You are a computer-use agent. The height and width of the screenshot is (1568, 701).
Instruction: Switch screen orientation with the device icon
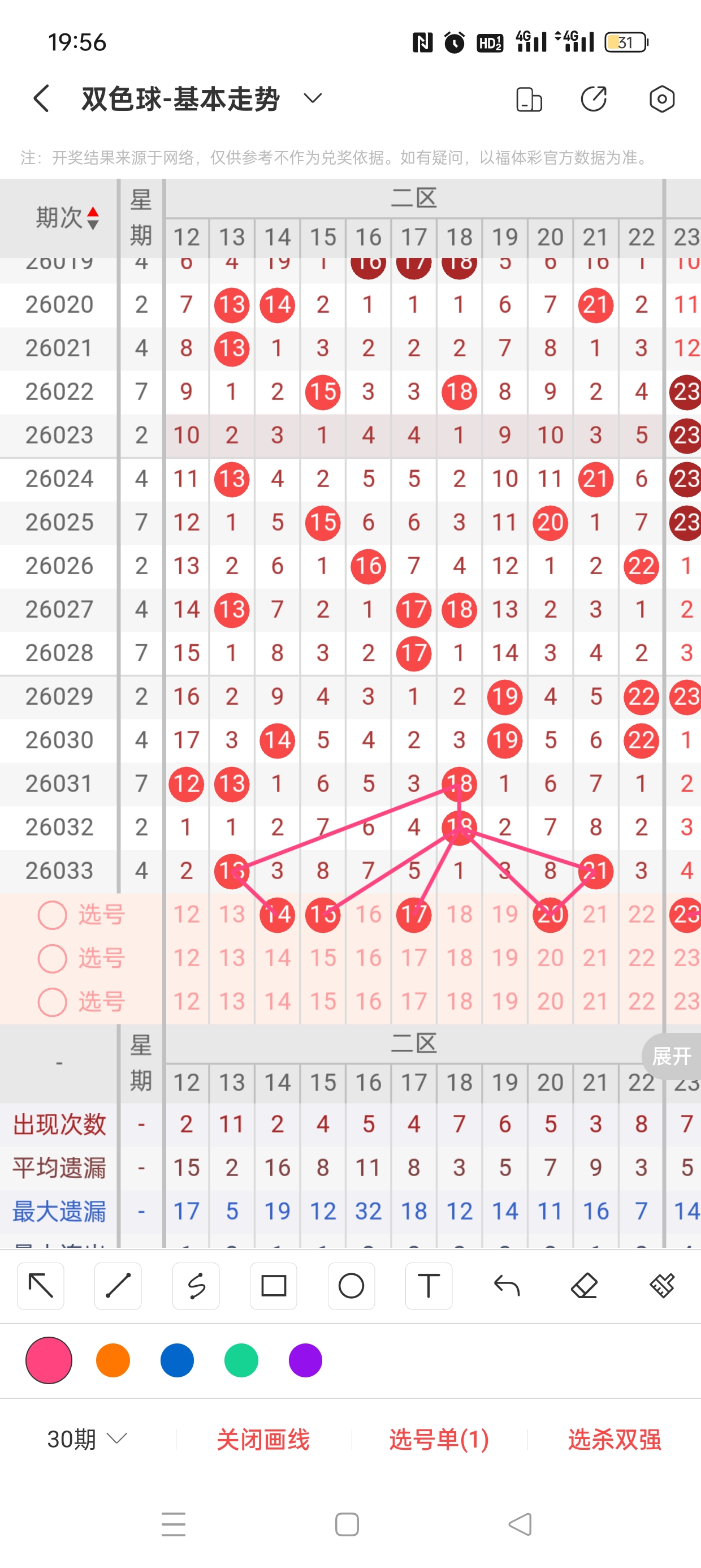pyautogui.click(x=528, y=99)
